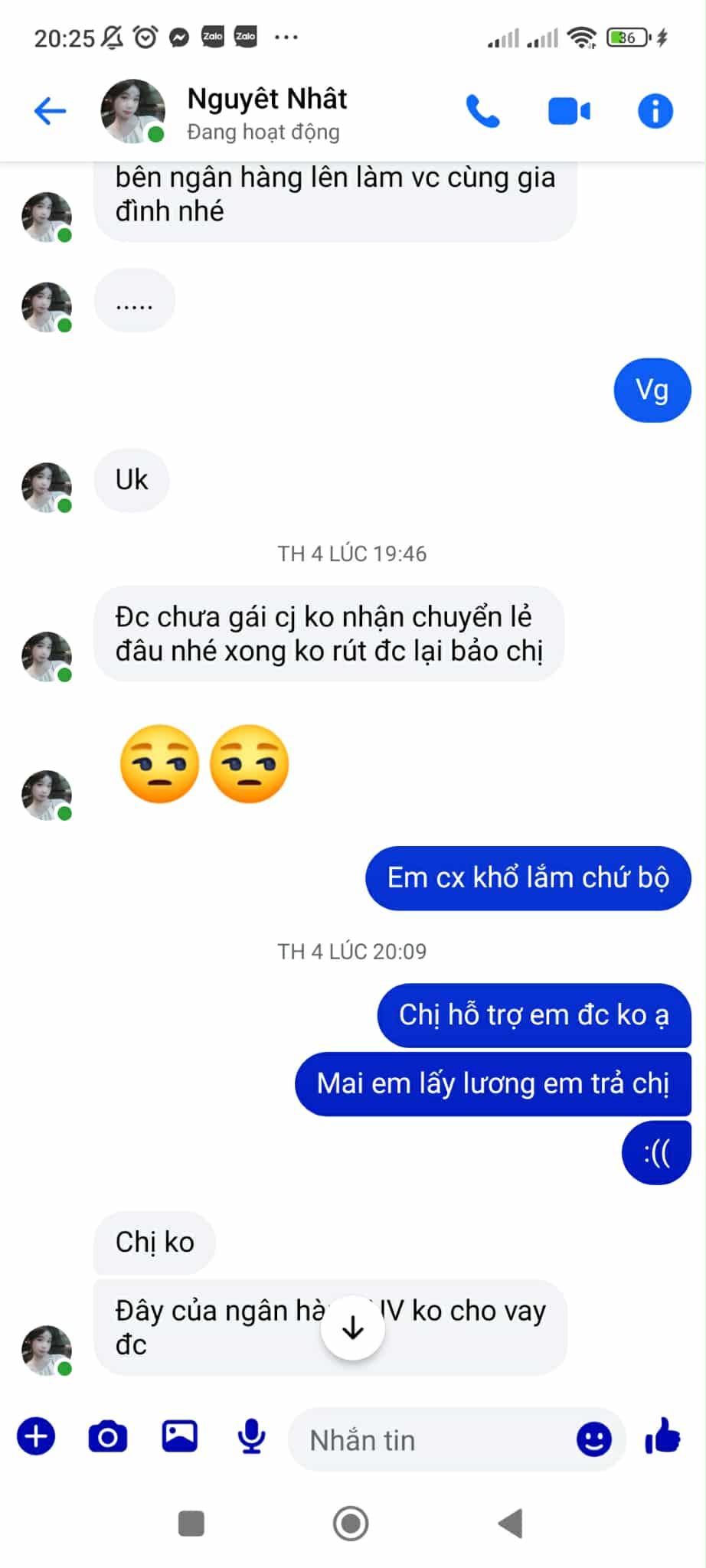Open conversation info for this chat
The width and height of the screenshot is (706, 1568).
[x=655, y=112]
